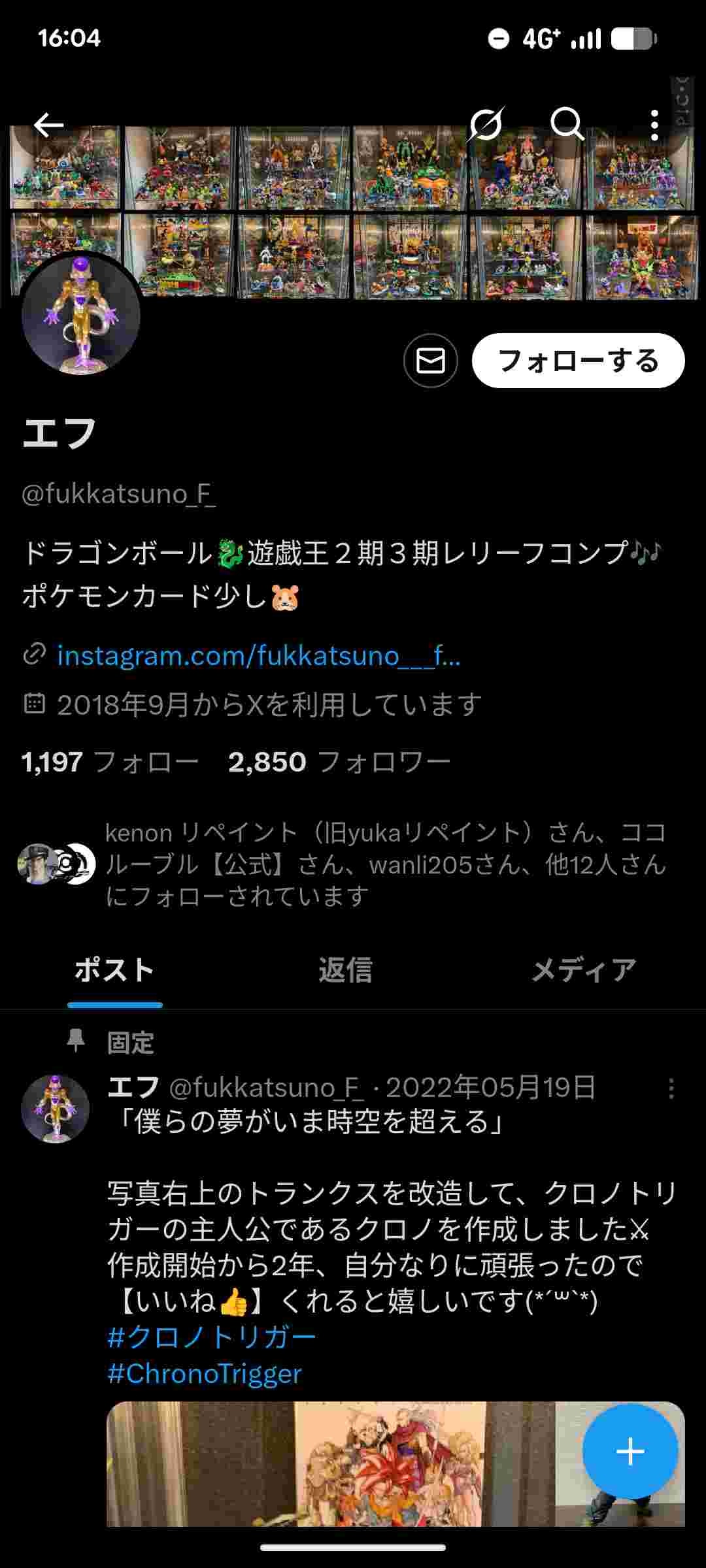Tap the Grok slashed-circle icon
706x1568 pixels.
(486, 123)
